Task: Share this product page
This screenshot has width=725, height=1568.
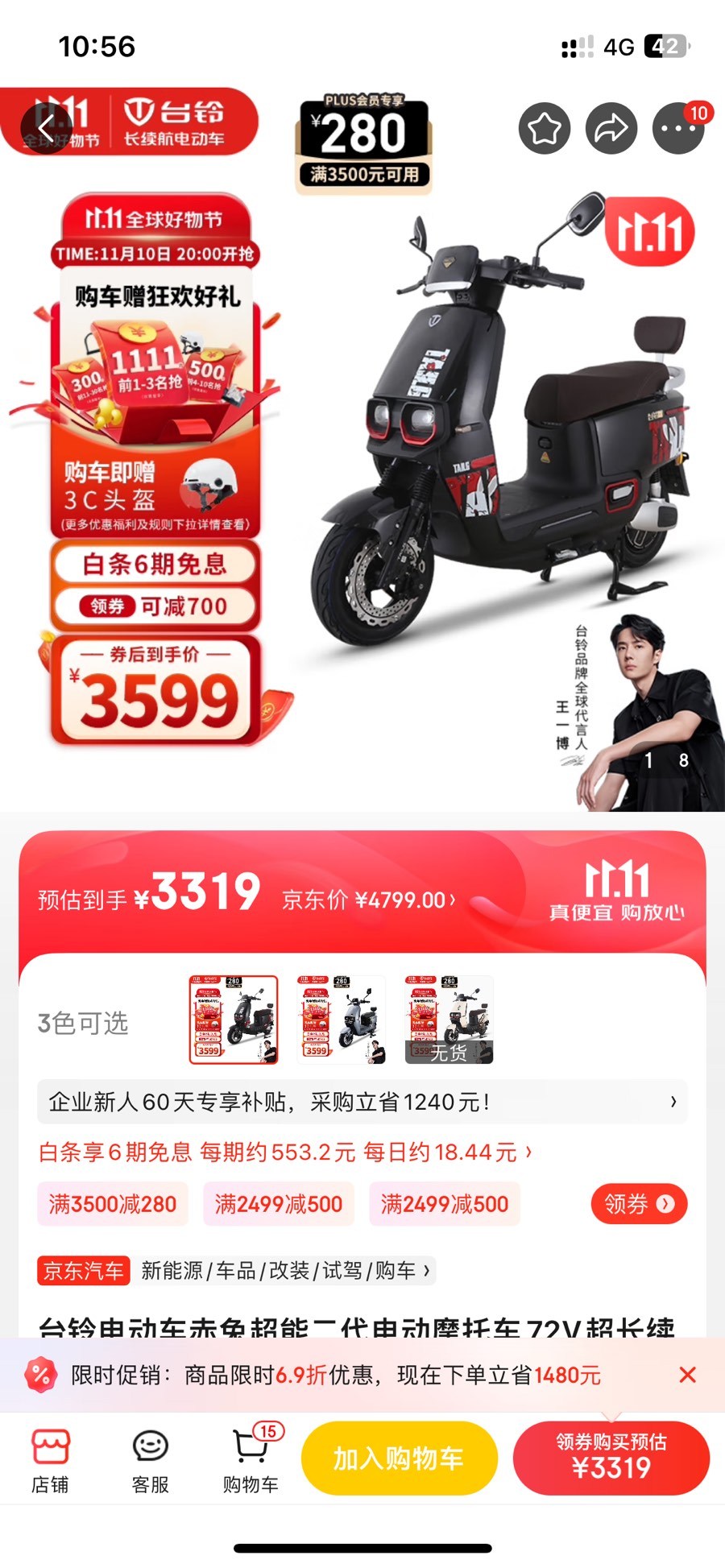Action: pyautogui.click(x=611, y=128)
